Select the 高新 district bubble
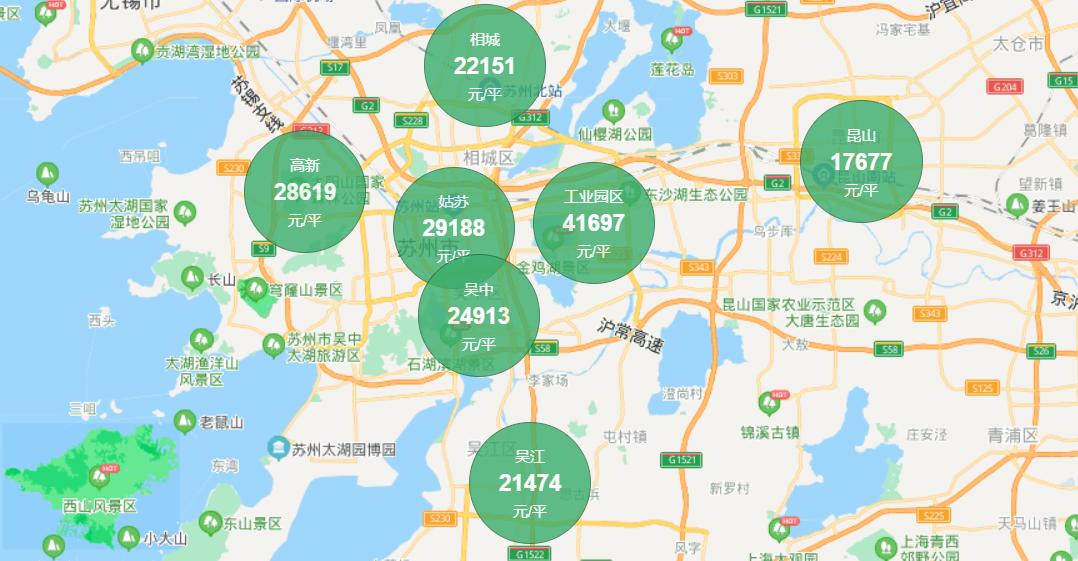 click(x=305, y=192)
